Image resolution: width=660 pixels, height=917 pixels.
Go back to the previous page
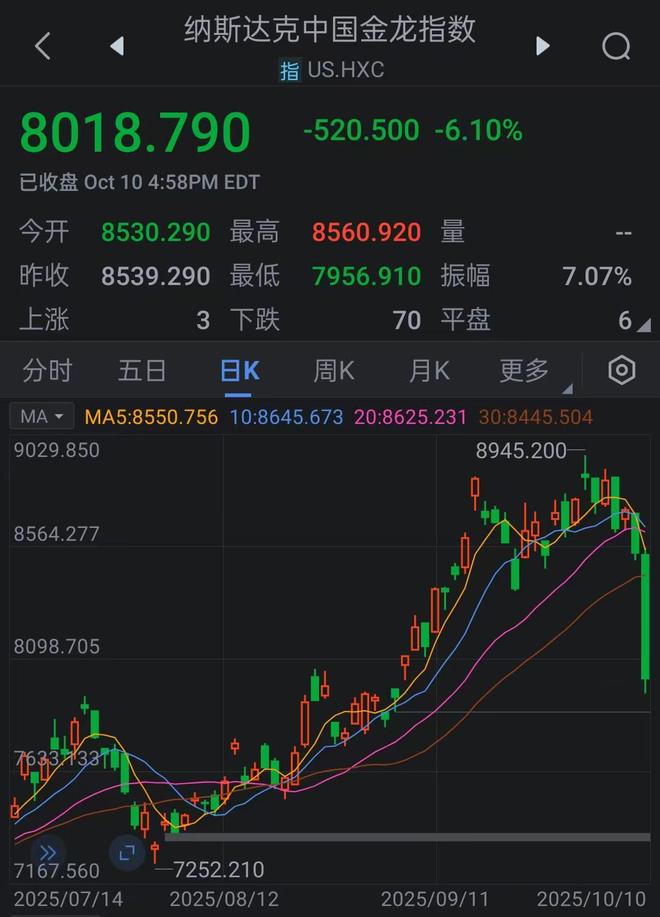coord(42,46)
